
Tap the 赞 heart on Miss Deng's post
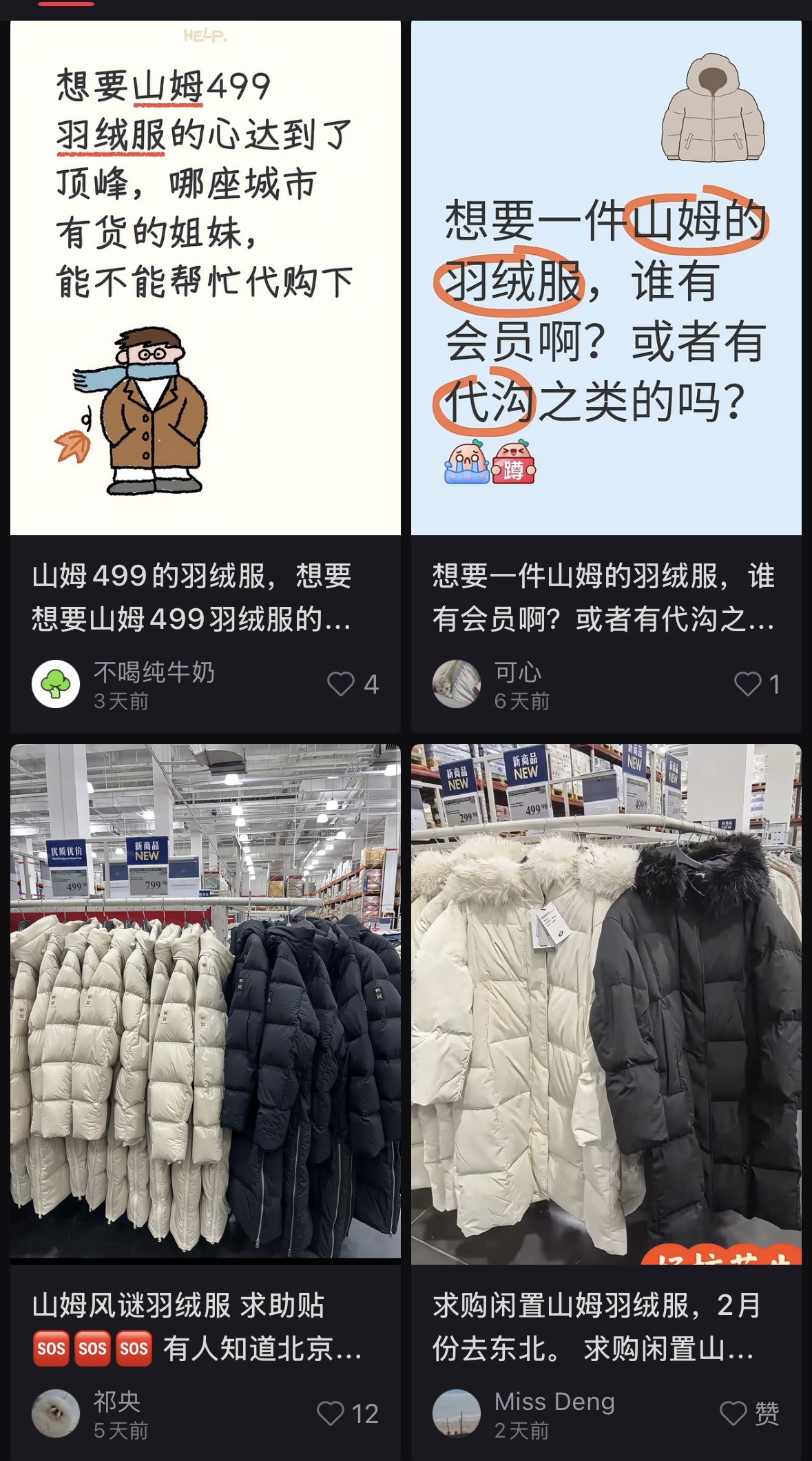(733, 1413)
